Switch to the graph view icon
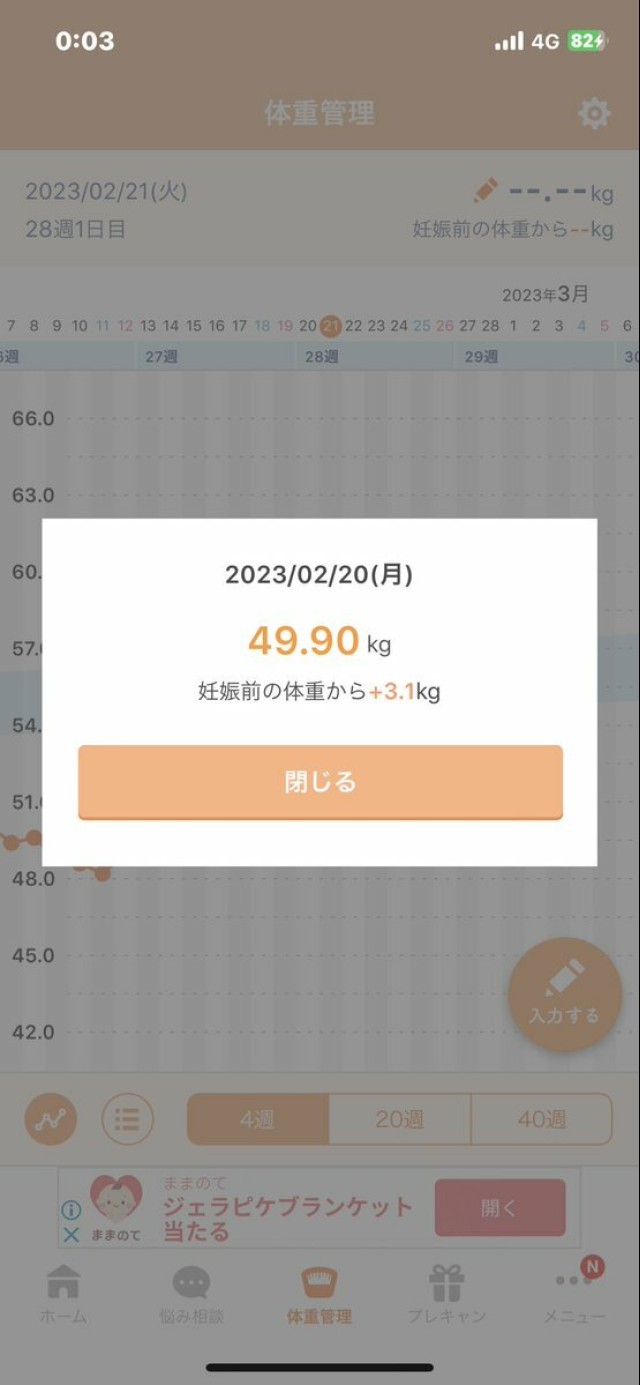 pos(49,1118)
